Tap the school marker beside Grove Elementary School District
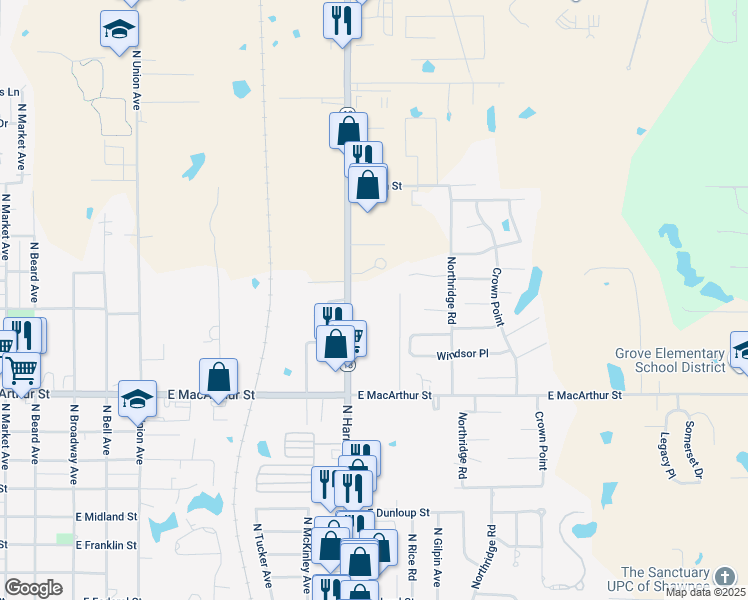The height and width of the screenshot is (600, 748). [741, 350]
